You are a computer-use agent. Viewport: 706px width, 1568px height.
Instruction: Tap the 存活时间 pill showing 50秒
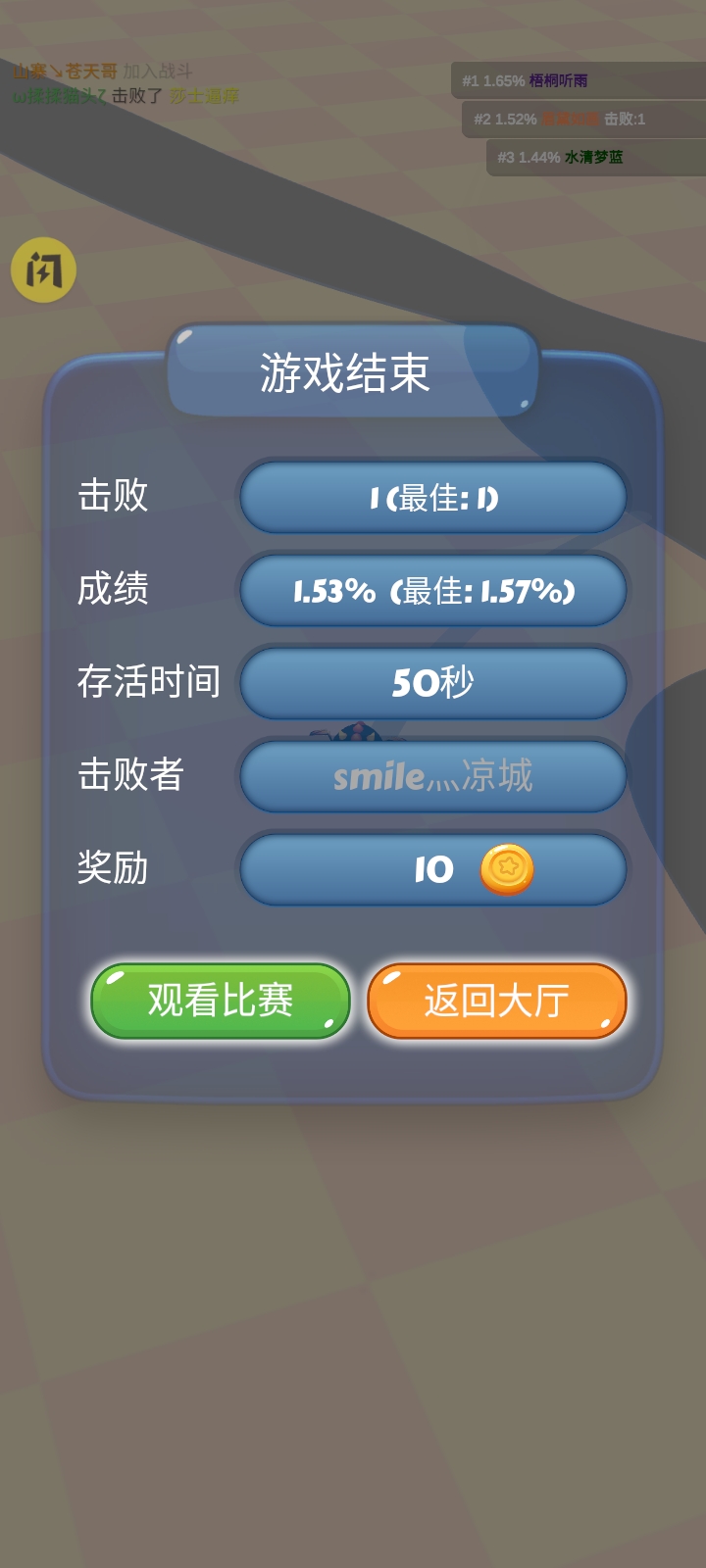click(434, 683)
